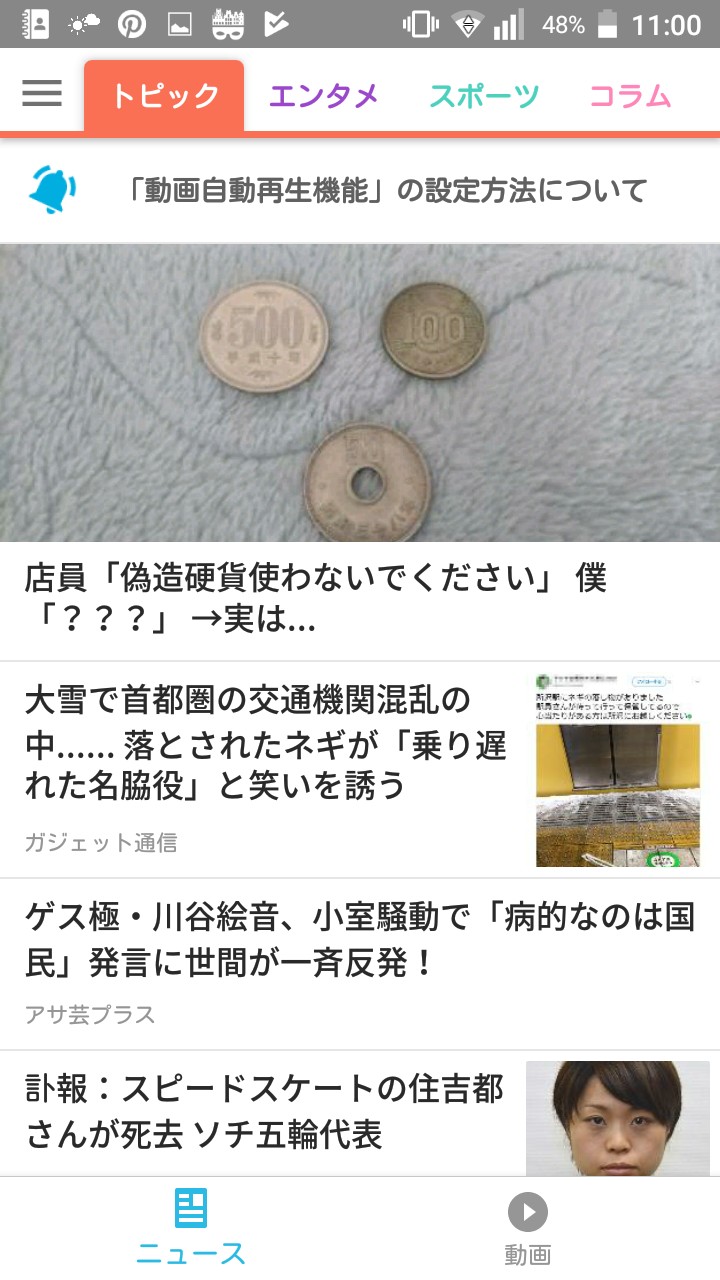
Task: Switch to the スポーツ tab
Action: [x=484, y=96]
